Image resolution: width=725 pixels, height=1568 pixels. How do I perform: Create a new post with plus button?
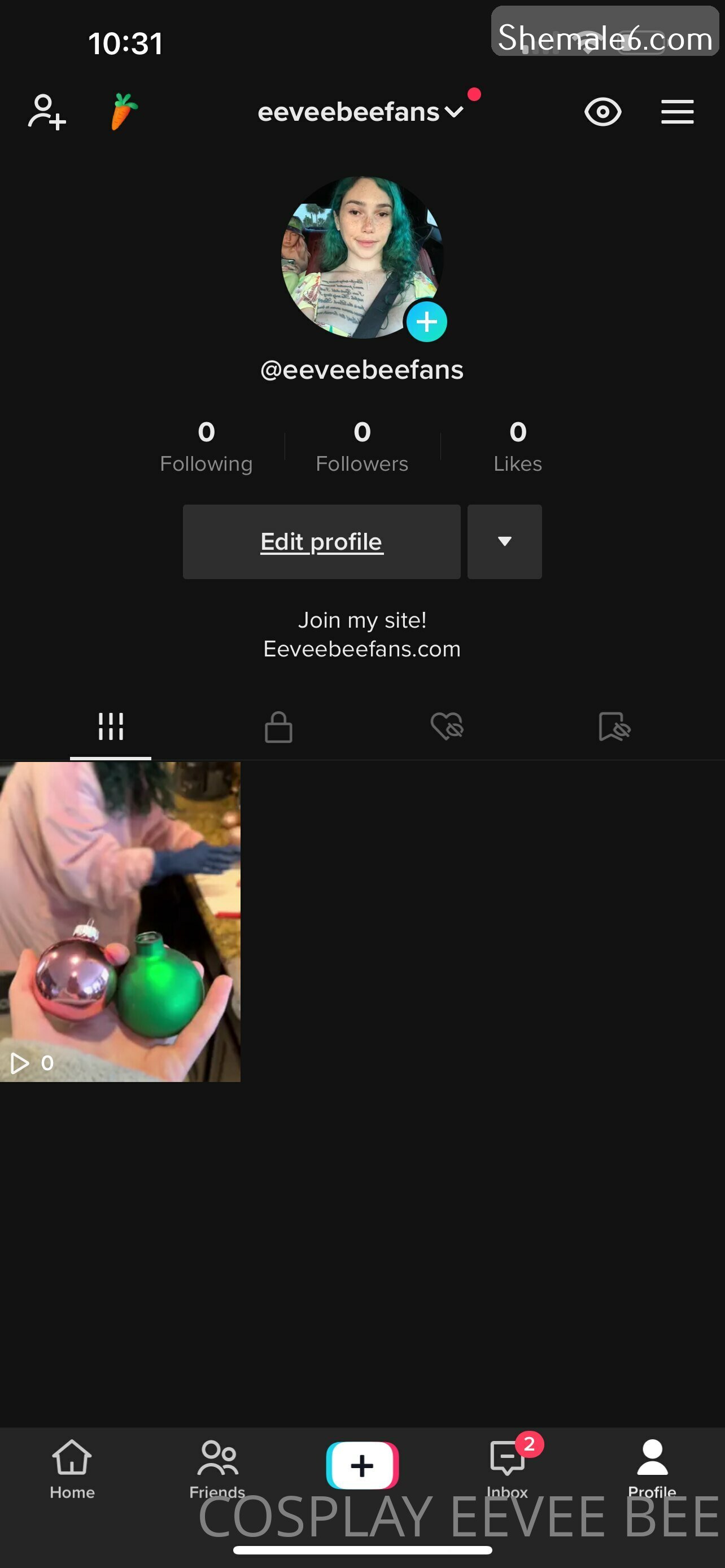click(362, 1465)
